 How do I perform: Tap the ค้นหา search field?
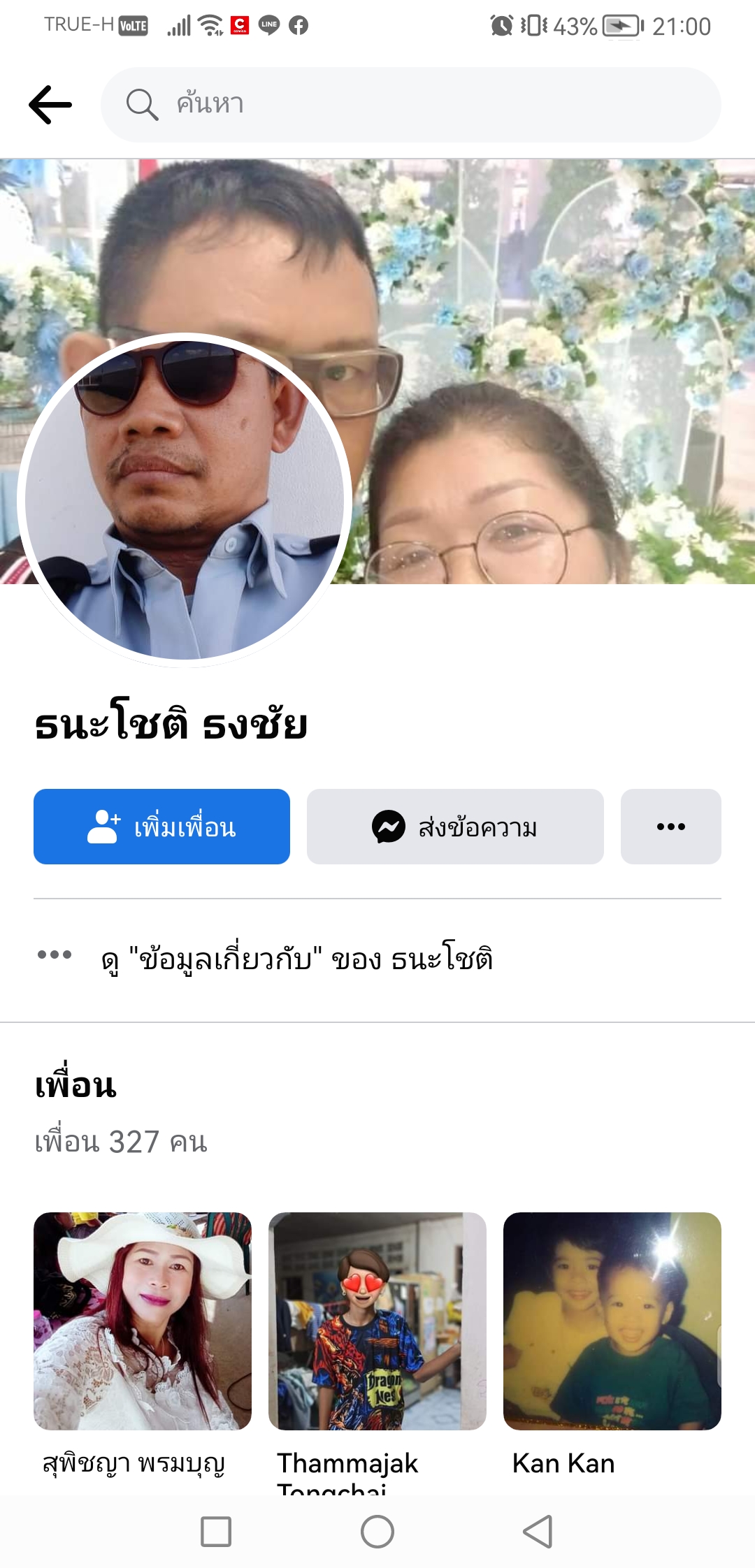pyautogui.click(x=411, y=105)
